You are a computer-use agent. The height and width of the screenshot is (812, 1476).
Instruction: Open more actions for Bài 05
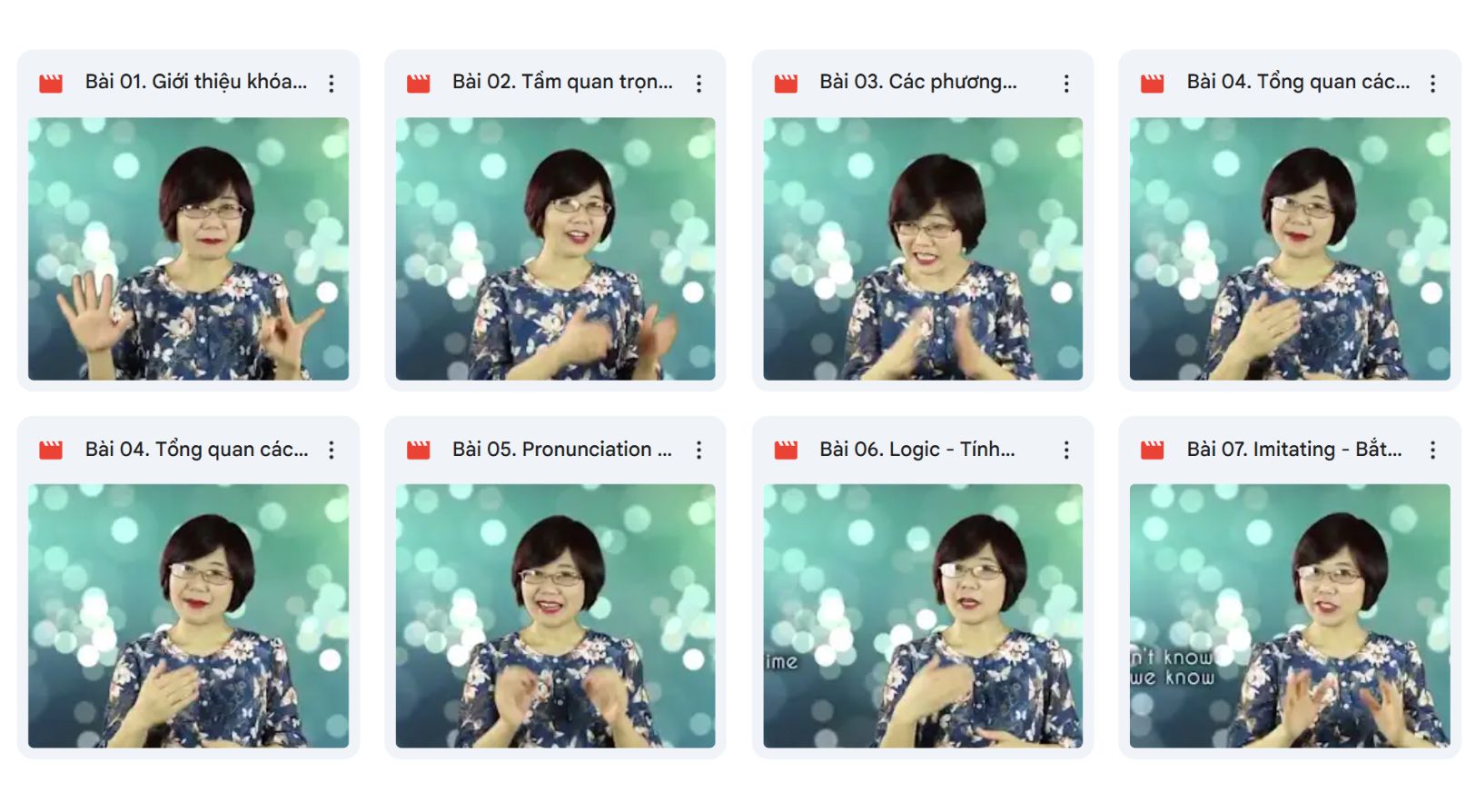pos(698,451)
